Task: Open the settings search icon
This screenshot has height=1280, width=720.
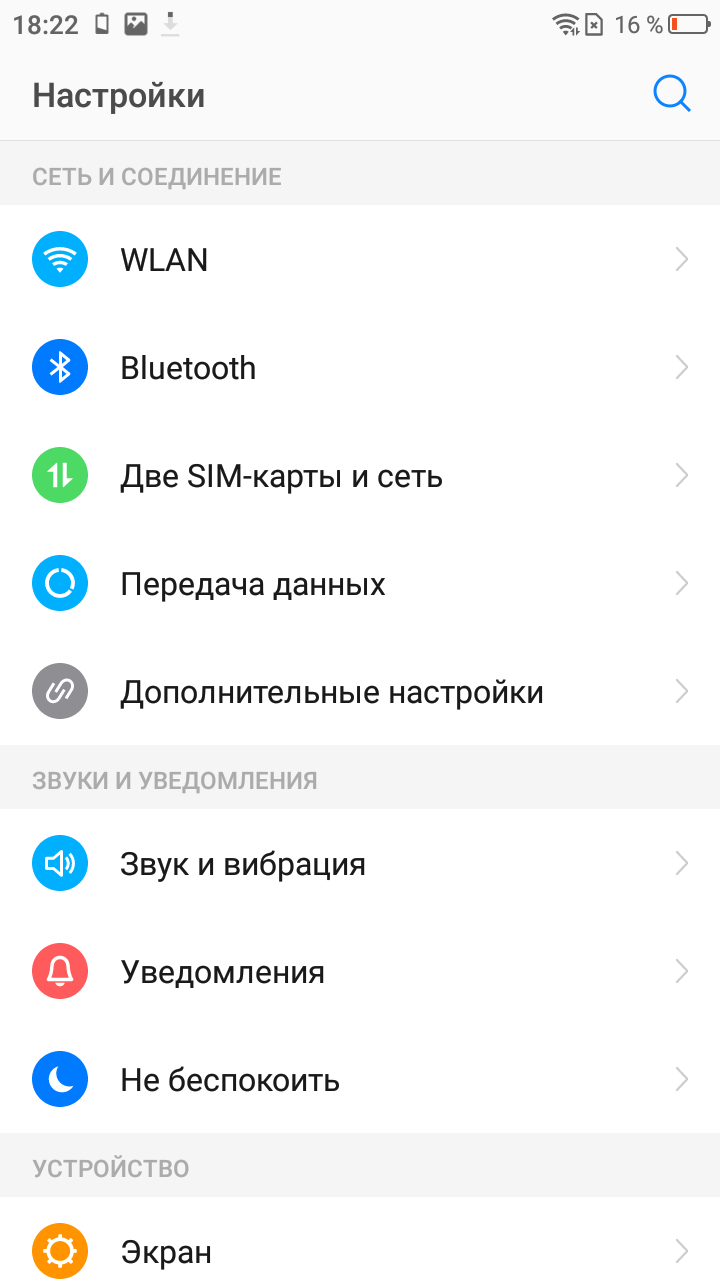Action: point(672,94)
